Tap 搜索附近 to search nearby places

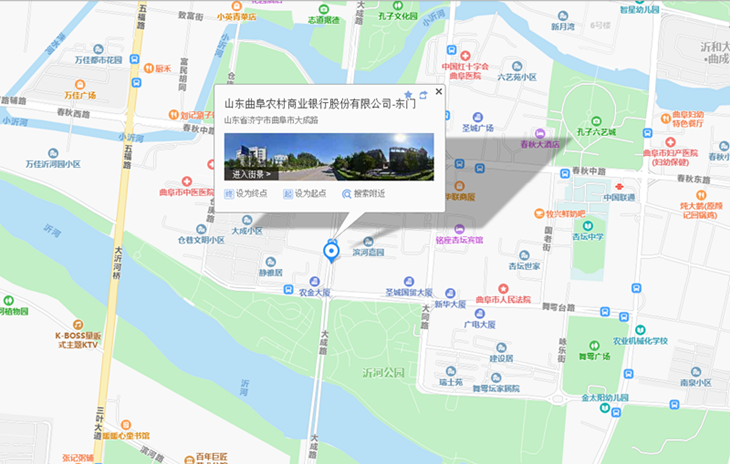pyautogui.click(x=363, y=193)
